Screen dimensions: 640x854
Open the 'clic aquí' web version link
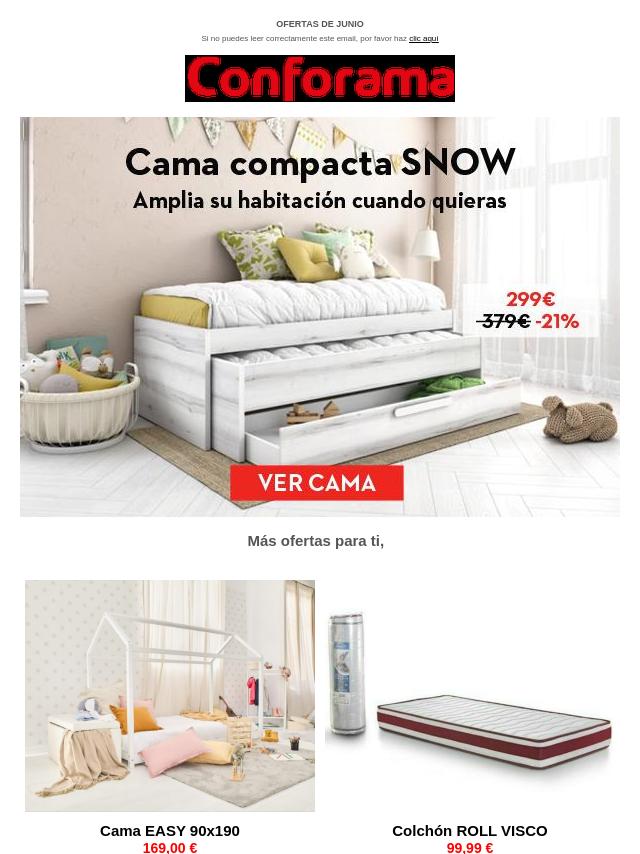(423, 39)
